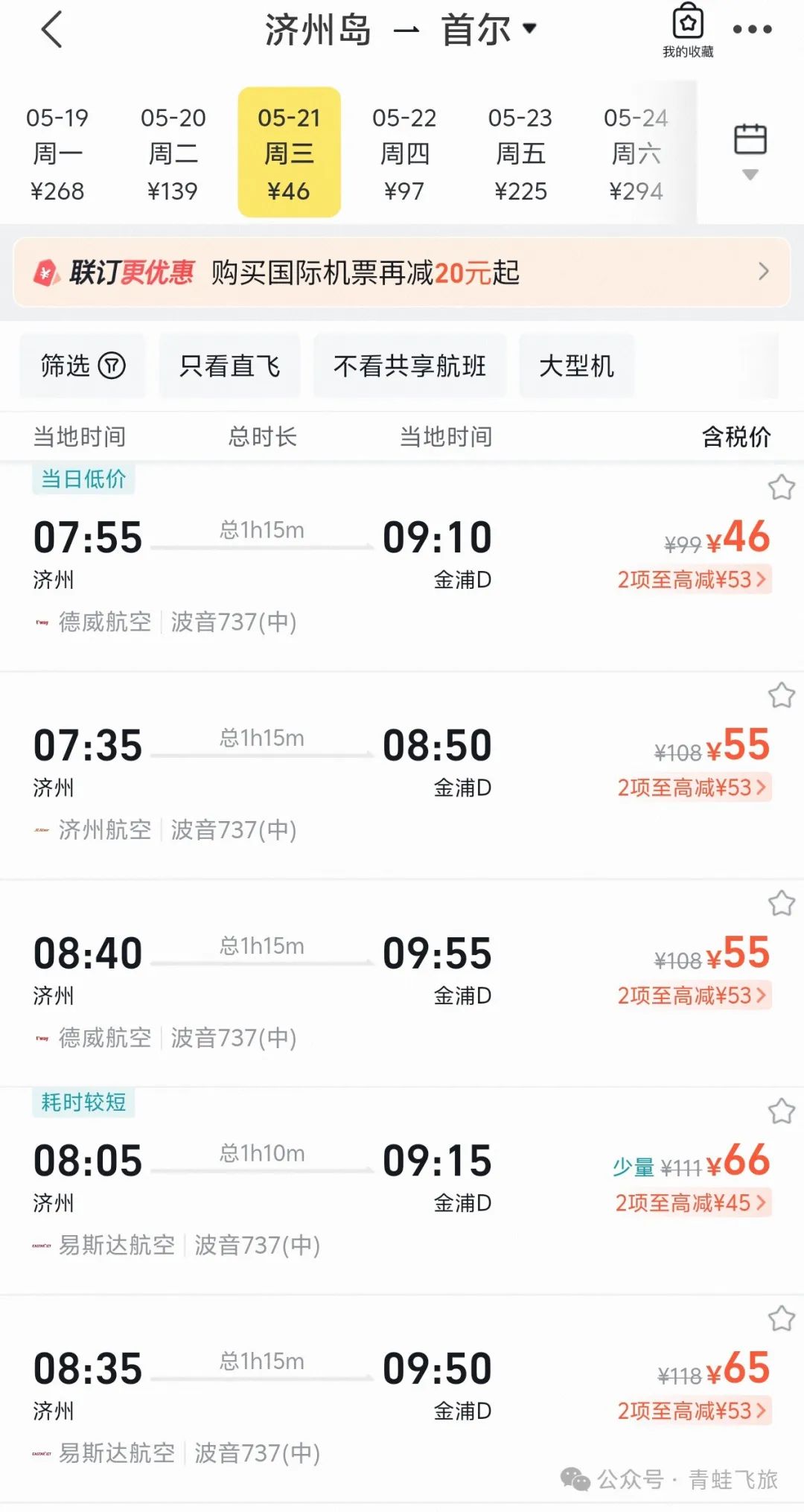Open the 07:35 济州航空 flight
The image size is (804, 1512).
click(402, 775)
